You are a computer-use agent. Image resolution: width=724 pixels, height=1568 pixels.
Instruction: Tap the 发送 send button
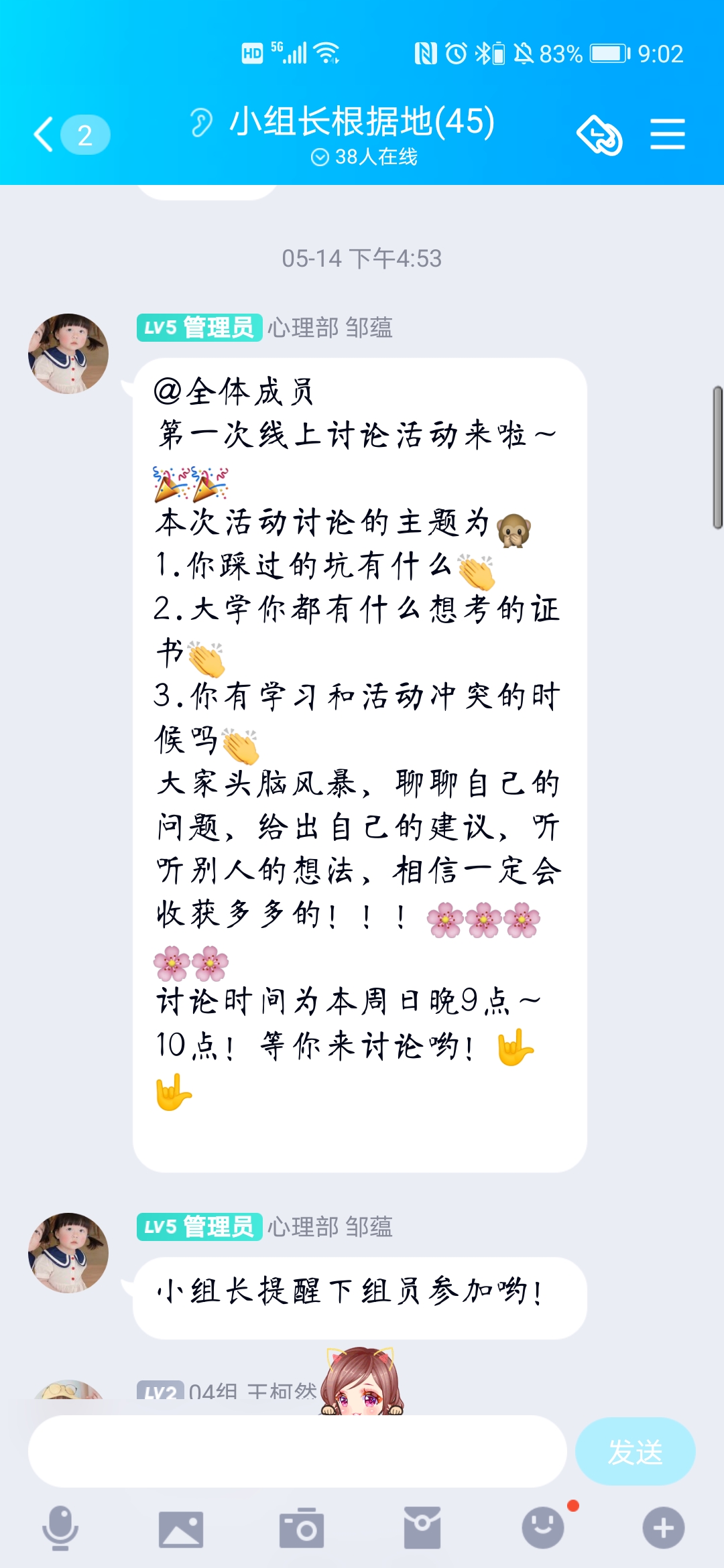pyautogui.click(x=635, y=1451)
